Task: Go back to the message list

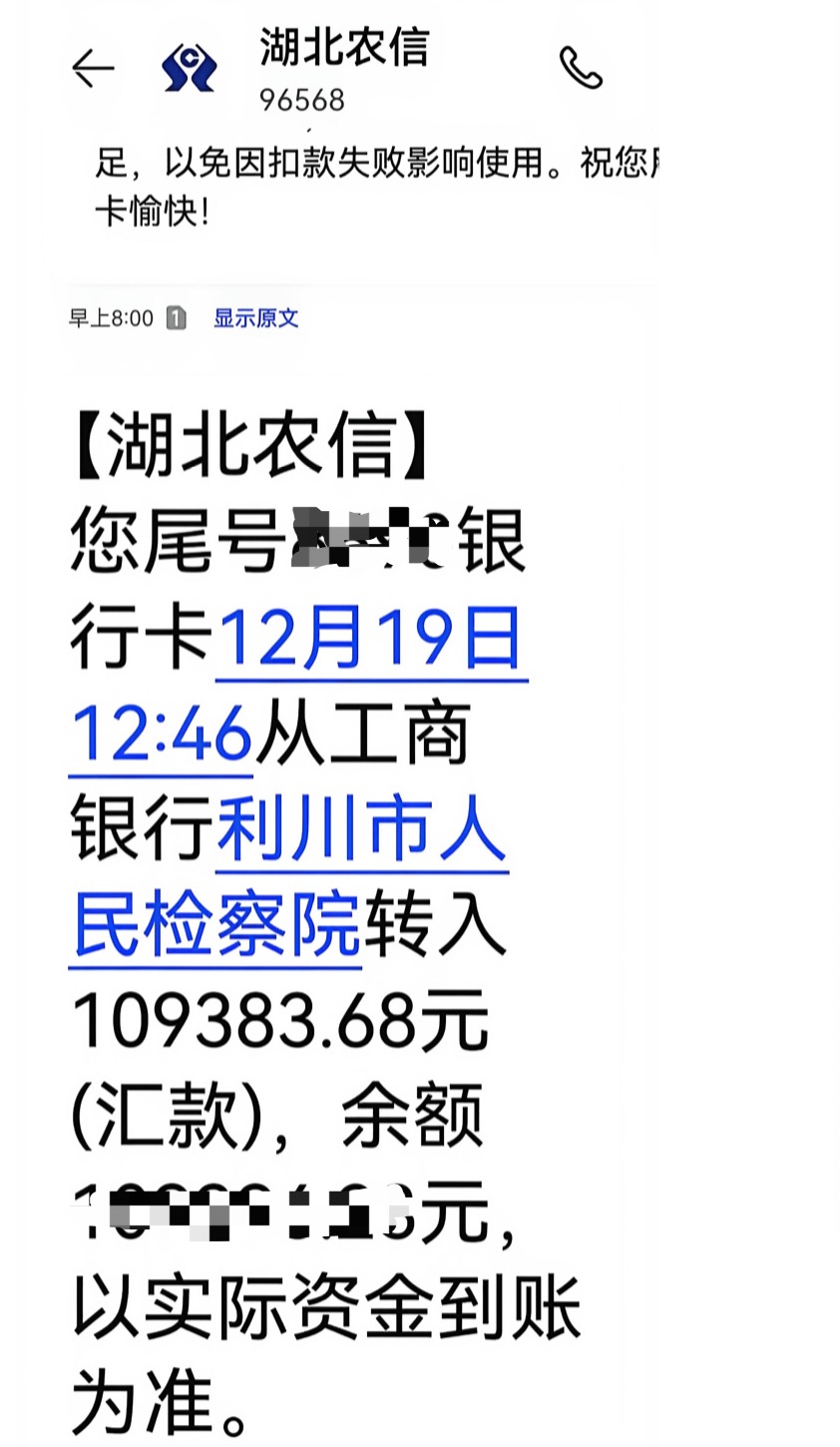Action: pos(93,69)
